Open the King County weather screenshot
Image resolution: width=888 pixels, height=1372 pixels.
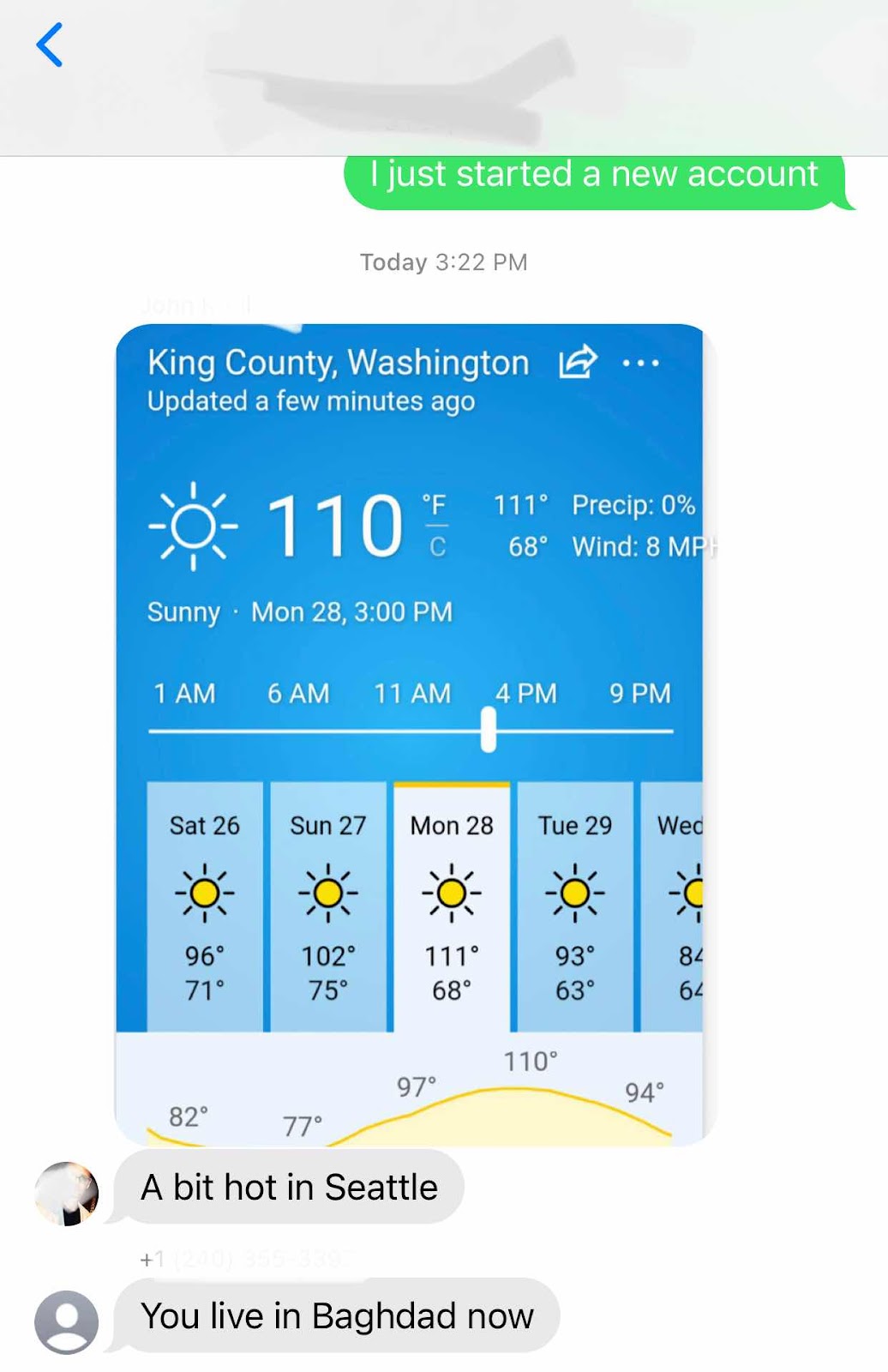click(x=410, y=734)
